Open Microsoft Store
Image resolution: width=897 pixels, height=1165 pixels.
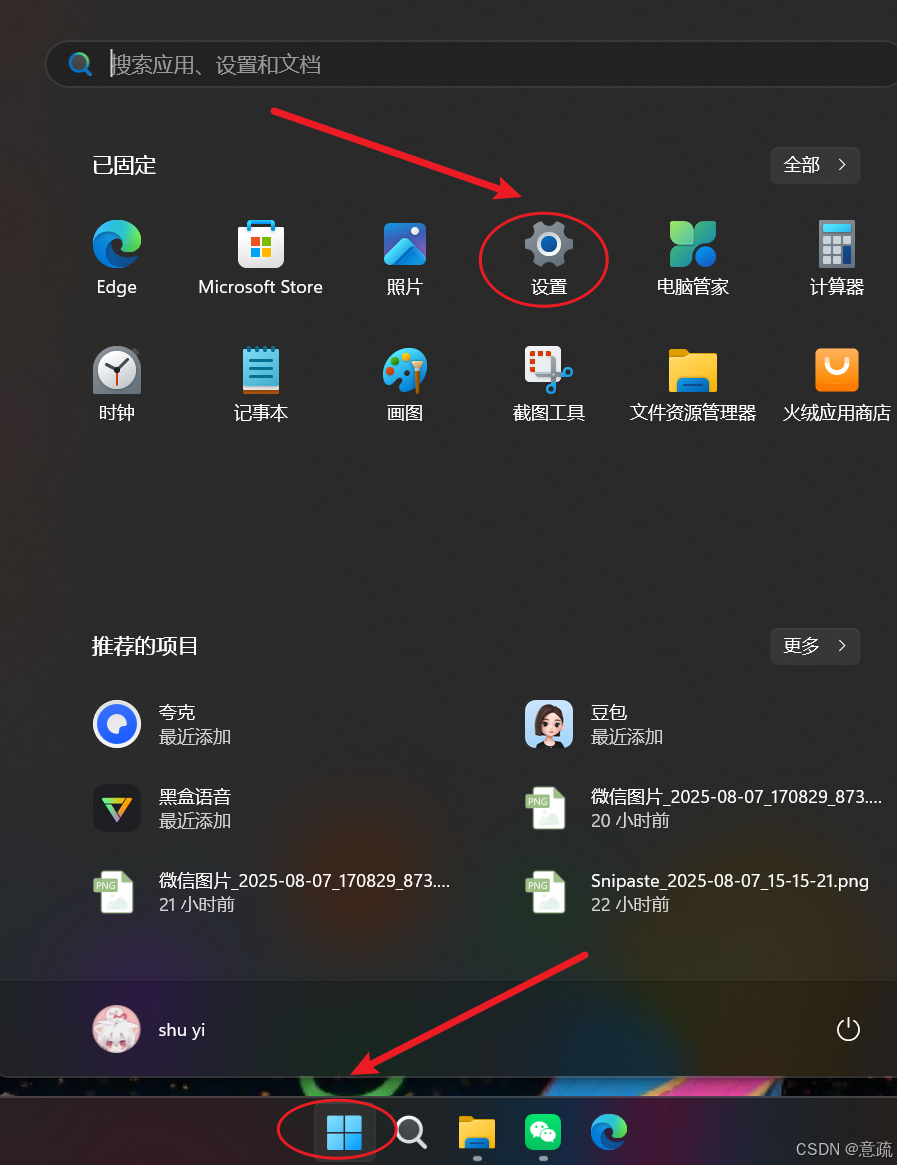pos(261,258)
